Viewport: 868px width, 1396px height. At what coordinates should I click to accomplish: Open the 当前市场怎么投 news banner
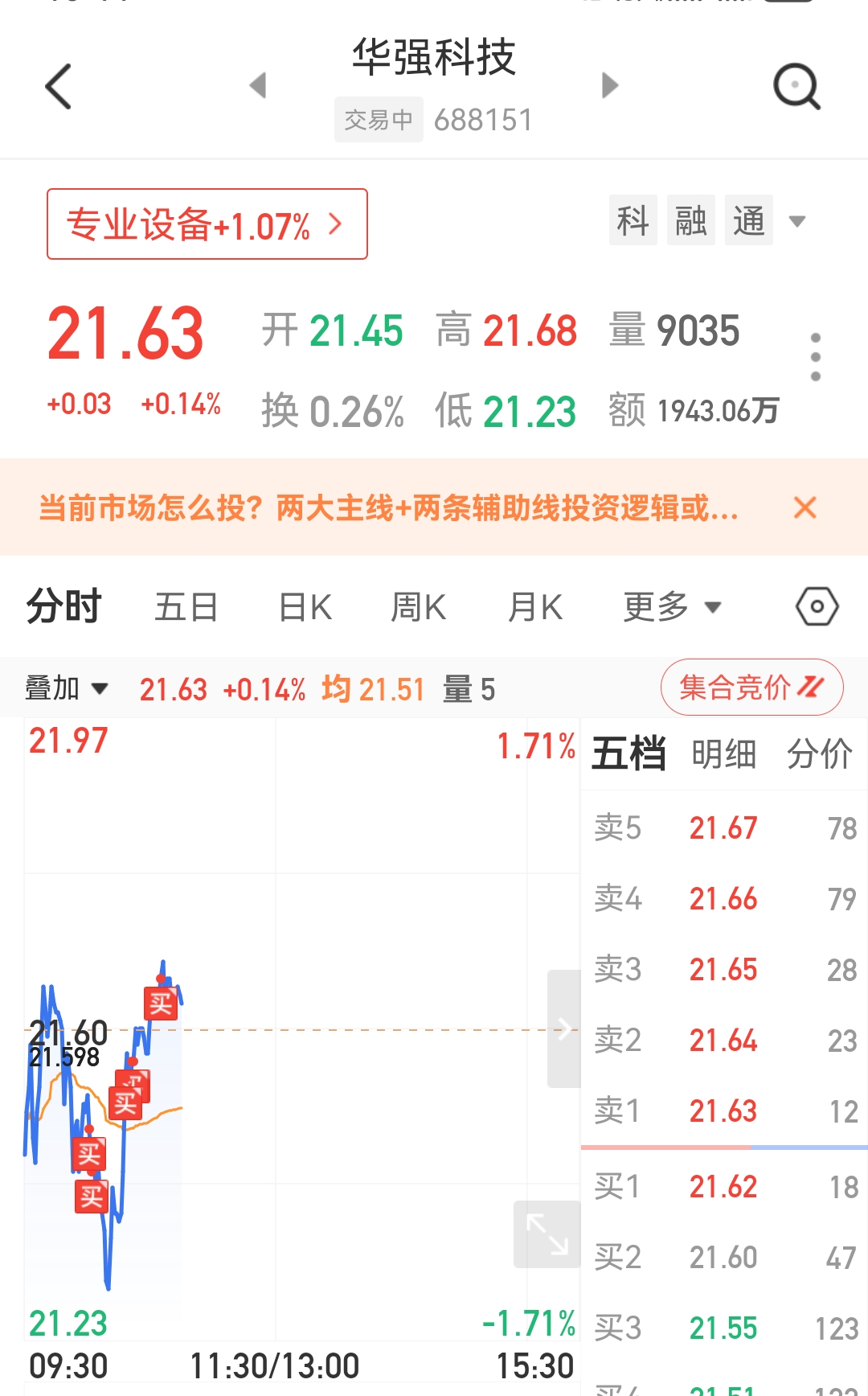pyautogui.click(x=388, y=508)
